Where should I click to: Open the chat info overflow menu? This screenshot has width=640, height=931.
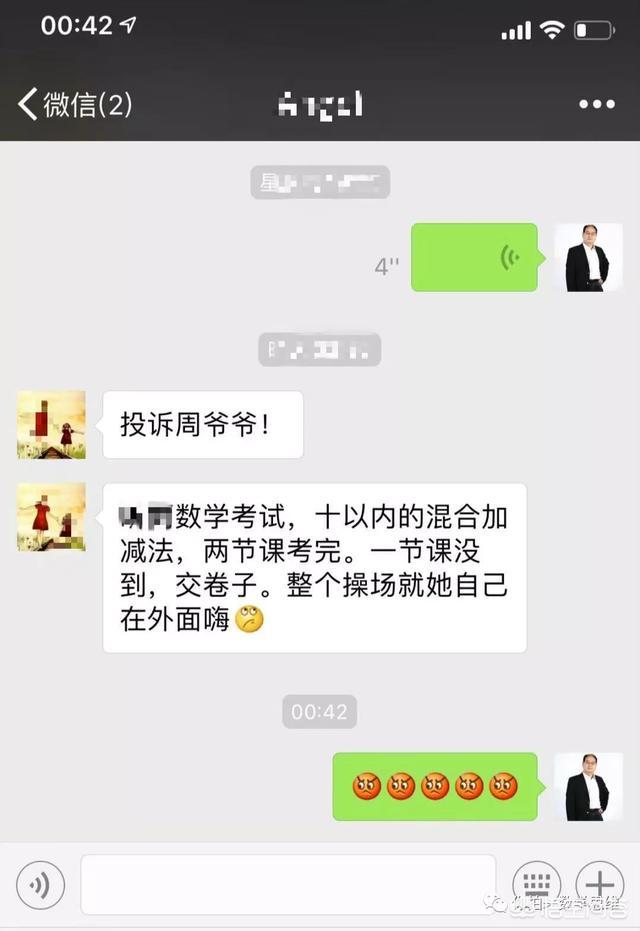point(597,104)
